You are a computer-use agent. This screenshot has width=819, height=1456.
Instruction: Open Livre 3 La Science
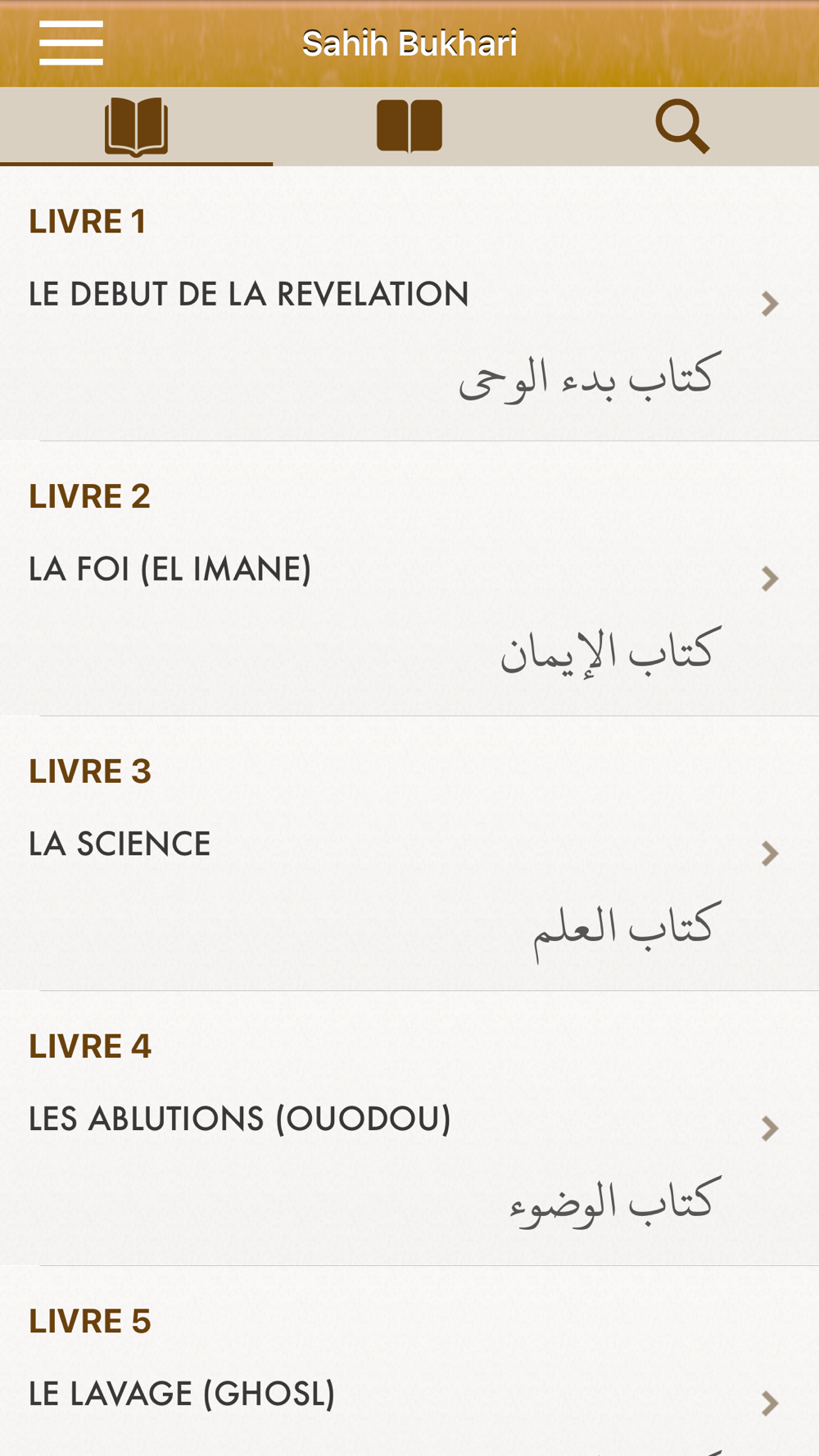409,854
